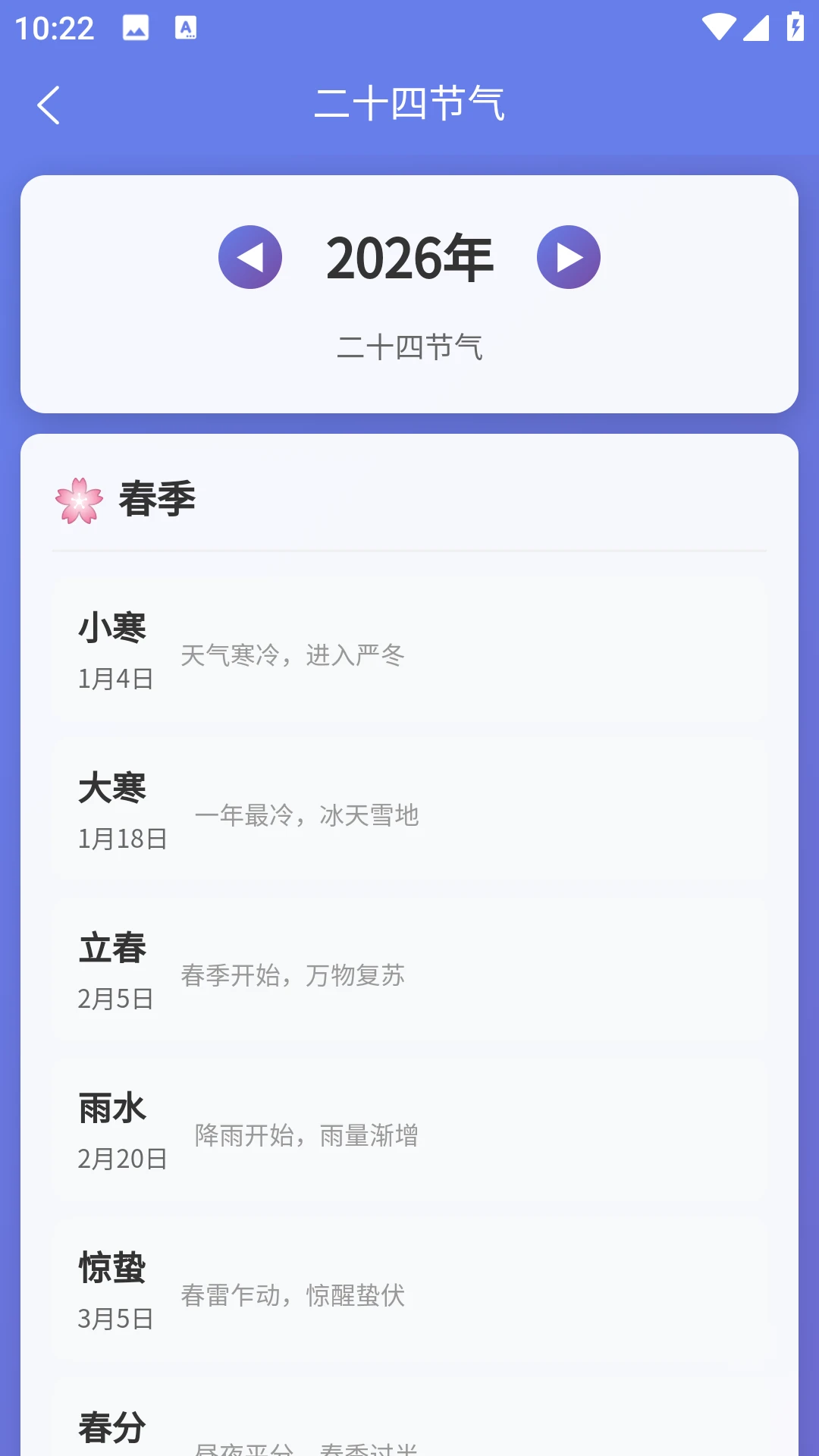Click the 春季 season header
Screen dimensions: 819x1456
155,498
